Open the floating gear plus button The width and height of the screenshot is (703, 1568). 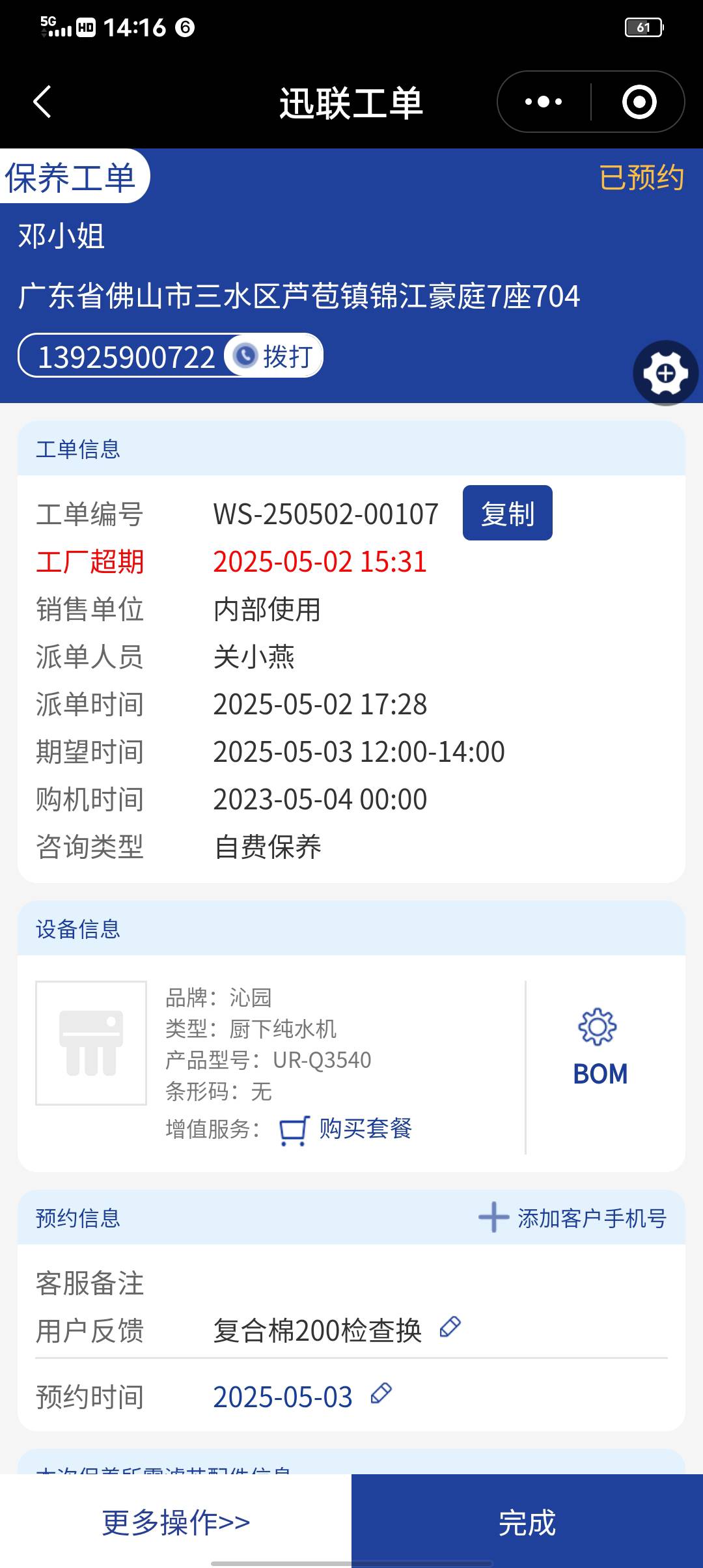pyautogui.click(x=665, y=373)
